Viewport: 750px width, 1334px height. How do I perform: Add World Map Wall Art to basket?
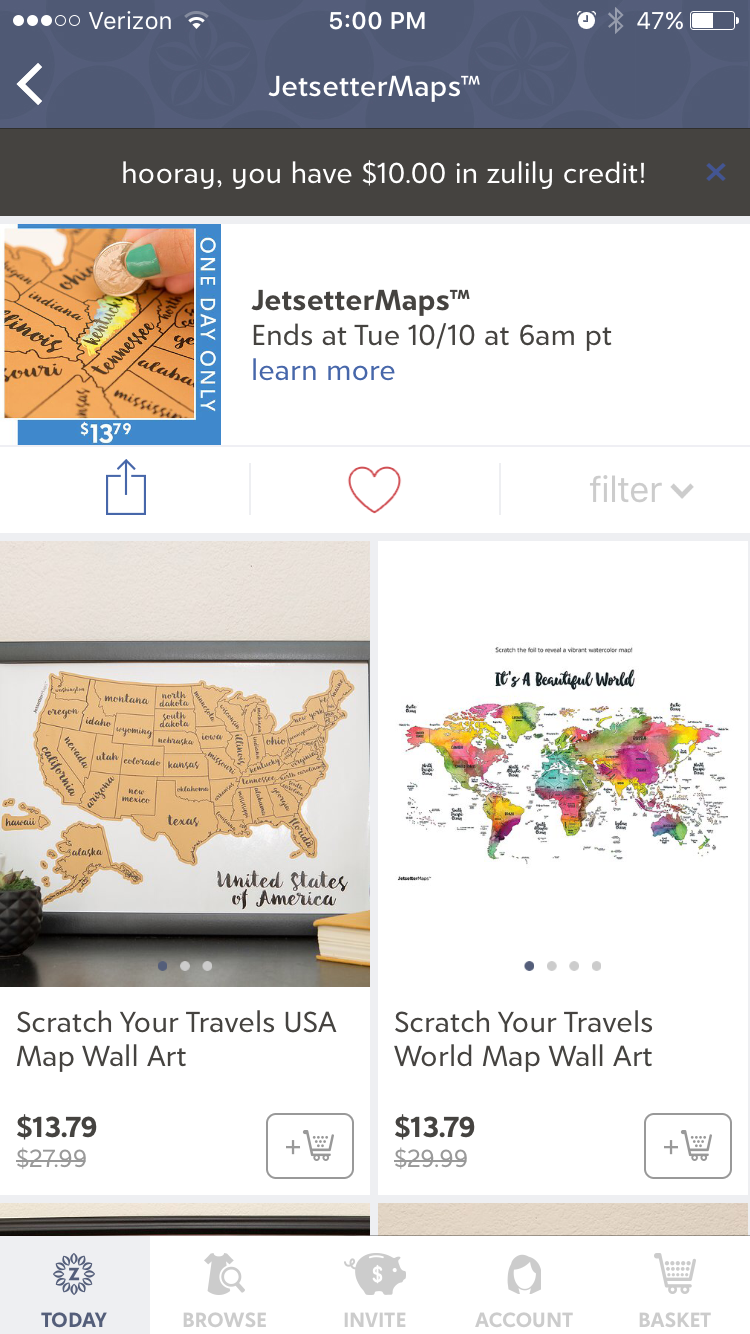pos(688,1146)
